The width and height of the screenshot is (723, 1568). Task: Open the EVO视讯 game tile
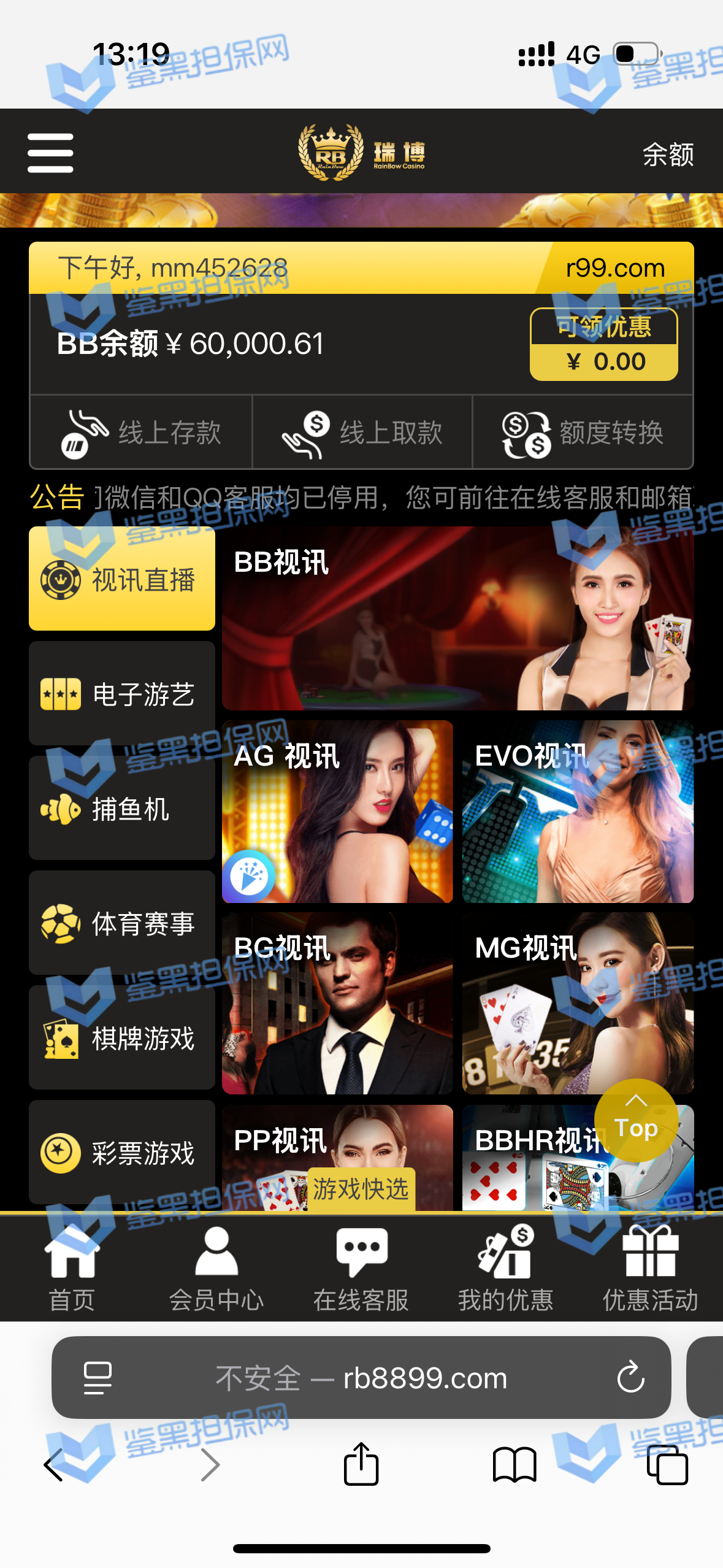[x=578, y=812]
